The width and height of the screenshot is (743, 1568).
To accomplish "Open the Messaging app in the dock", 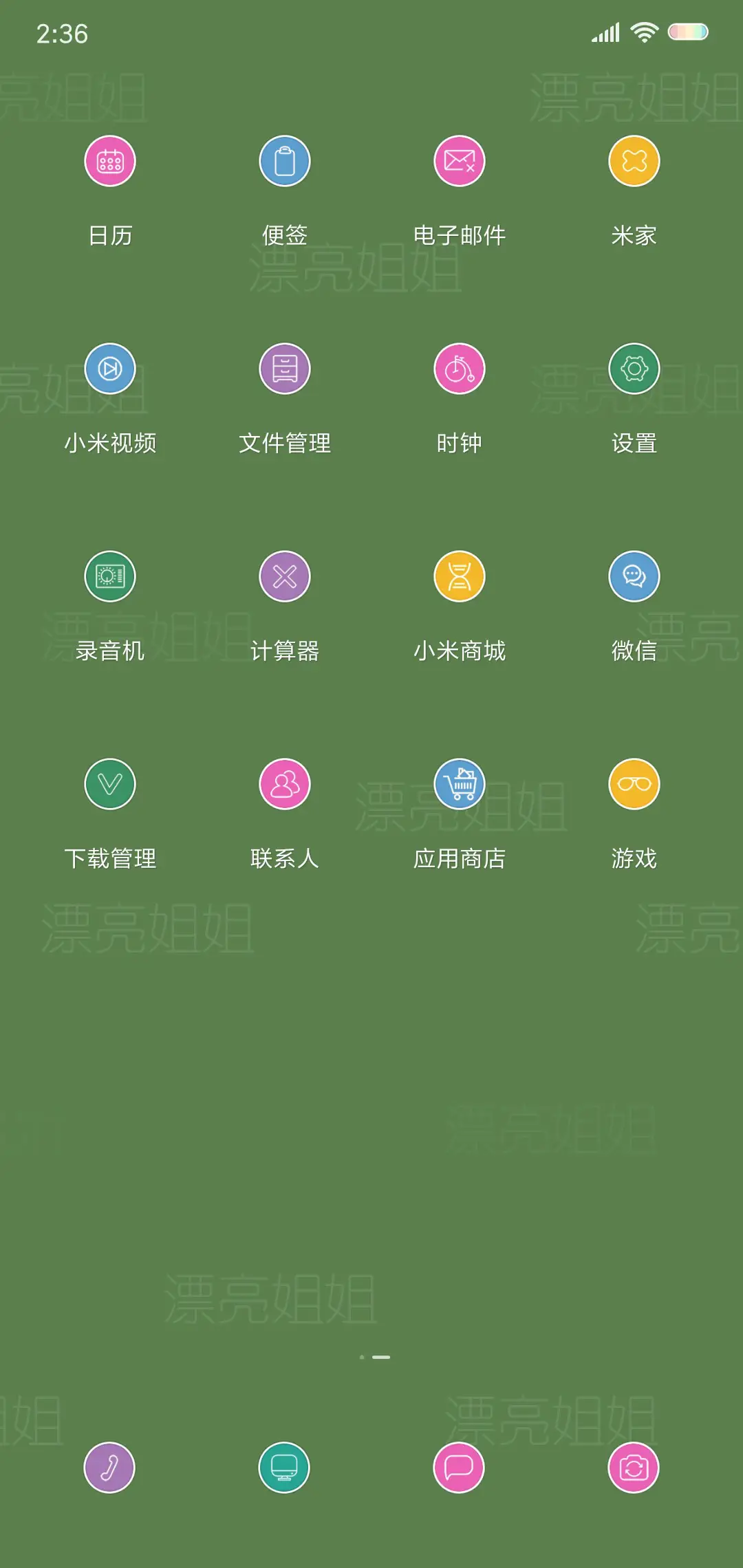I will (x=459, y=1468).
